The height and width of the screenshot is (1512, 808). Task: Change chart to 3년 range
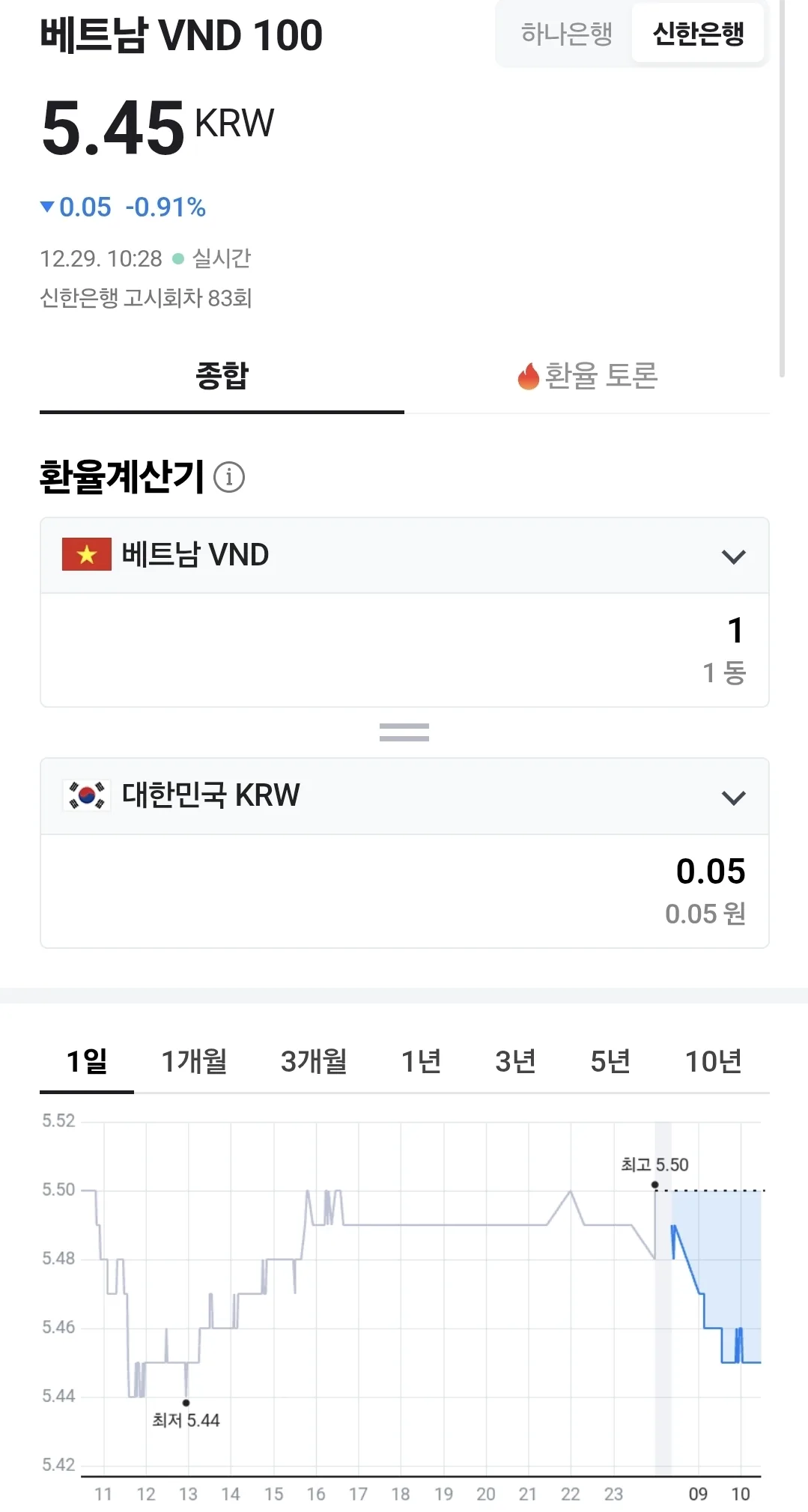[x=515, y=1061]
